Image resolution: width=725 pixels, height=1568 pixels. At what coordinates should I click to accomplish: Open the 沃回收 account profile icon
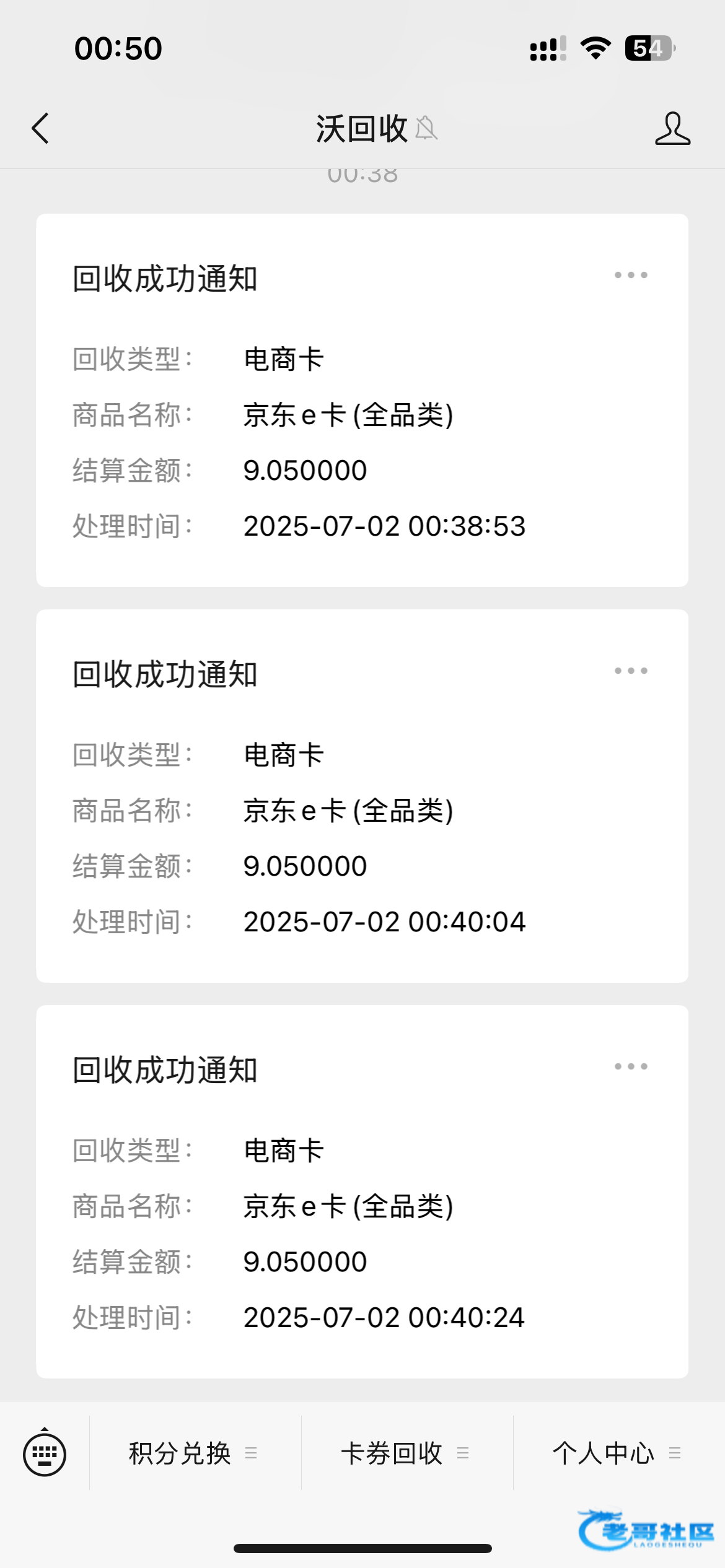672,128
